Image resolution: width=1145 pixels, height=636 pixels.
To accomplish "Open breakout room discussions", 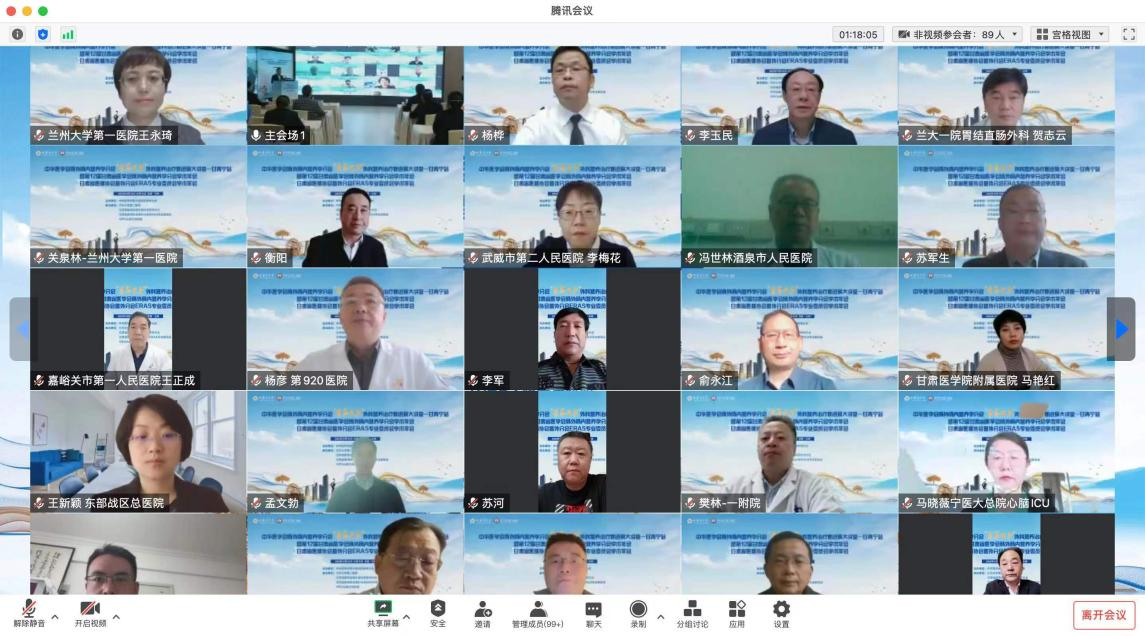I will pyautogui.click(x=692, y=611).
